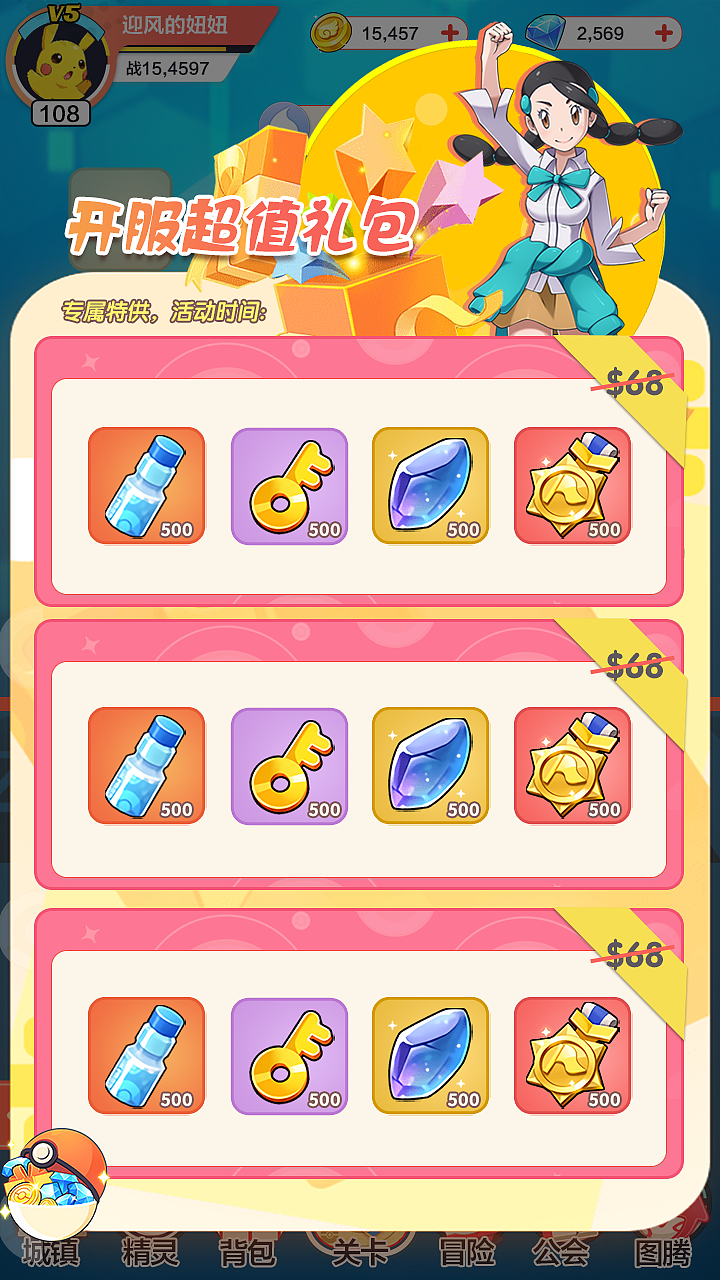Open the 图腾 tab
The width and height of the screenshot is (720, 1280).
pyautogui.click(x=663, y=1252)
